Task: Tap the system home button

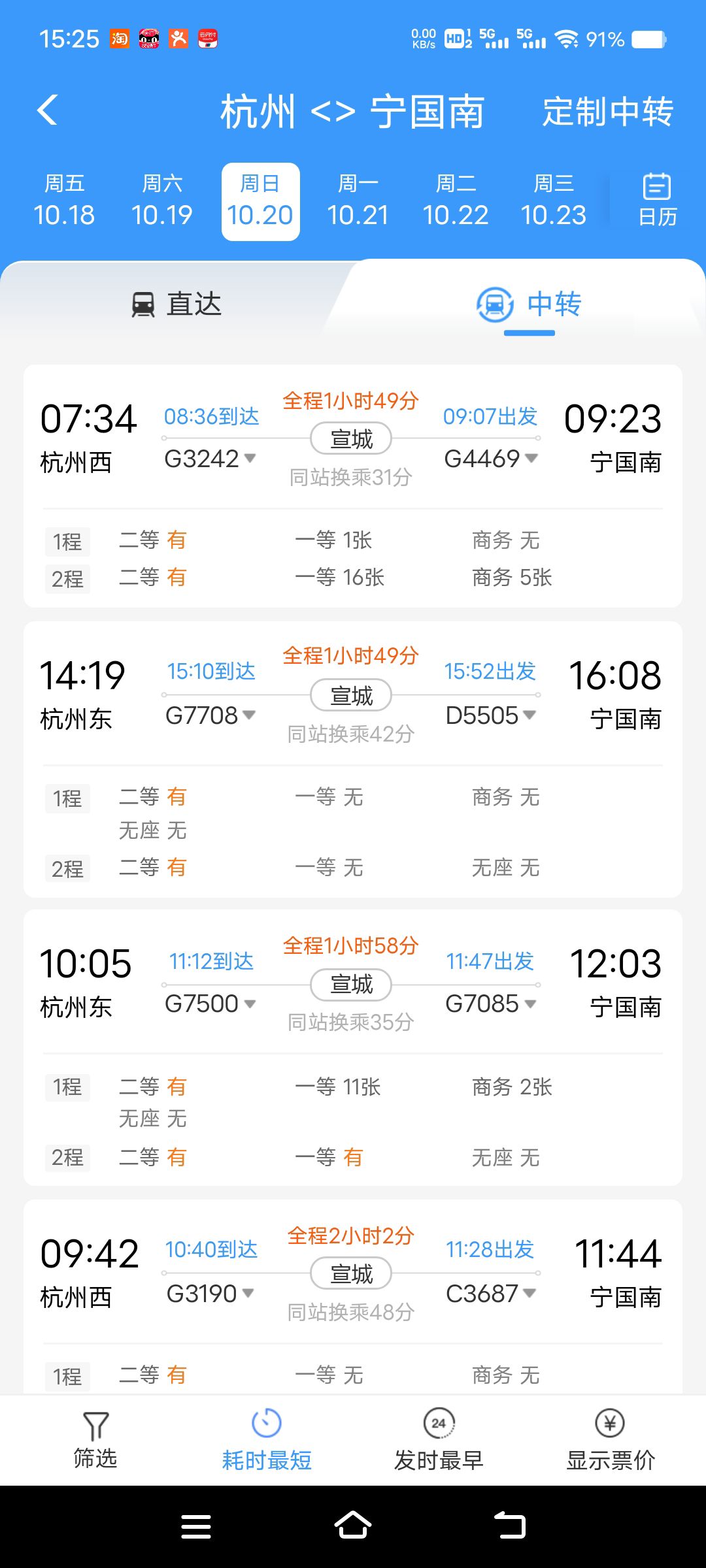Action: click(353, 1526)
